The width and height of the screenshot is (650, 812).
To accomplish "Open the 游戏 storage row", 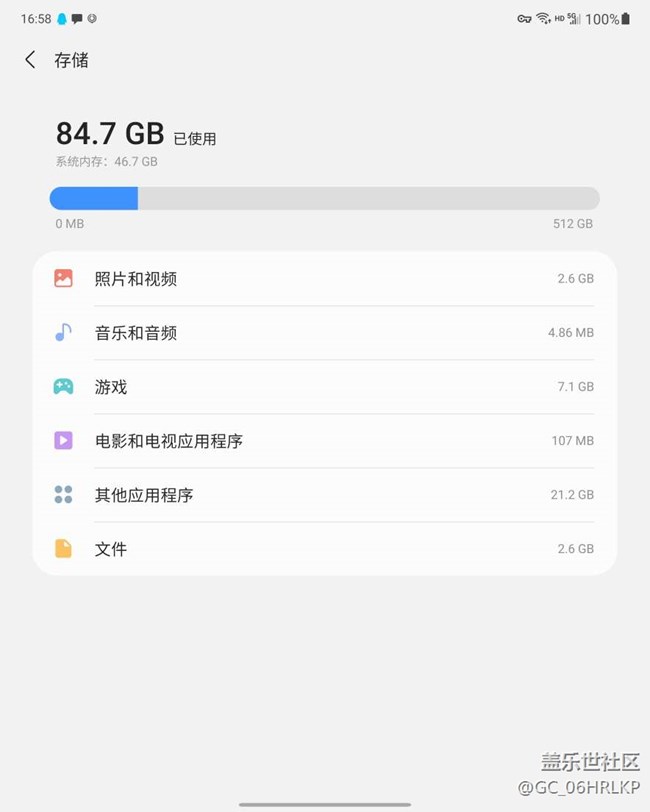I will tap(324, 387).
